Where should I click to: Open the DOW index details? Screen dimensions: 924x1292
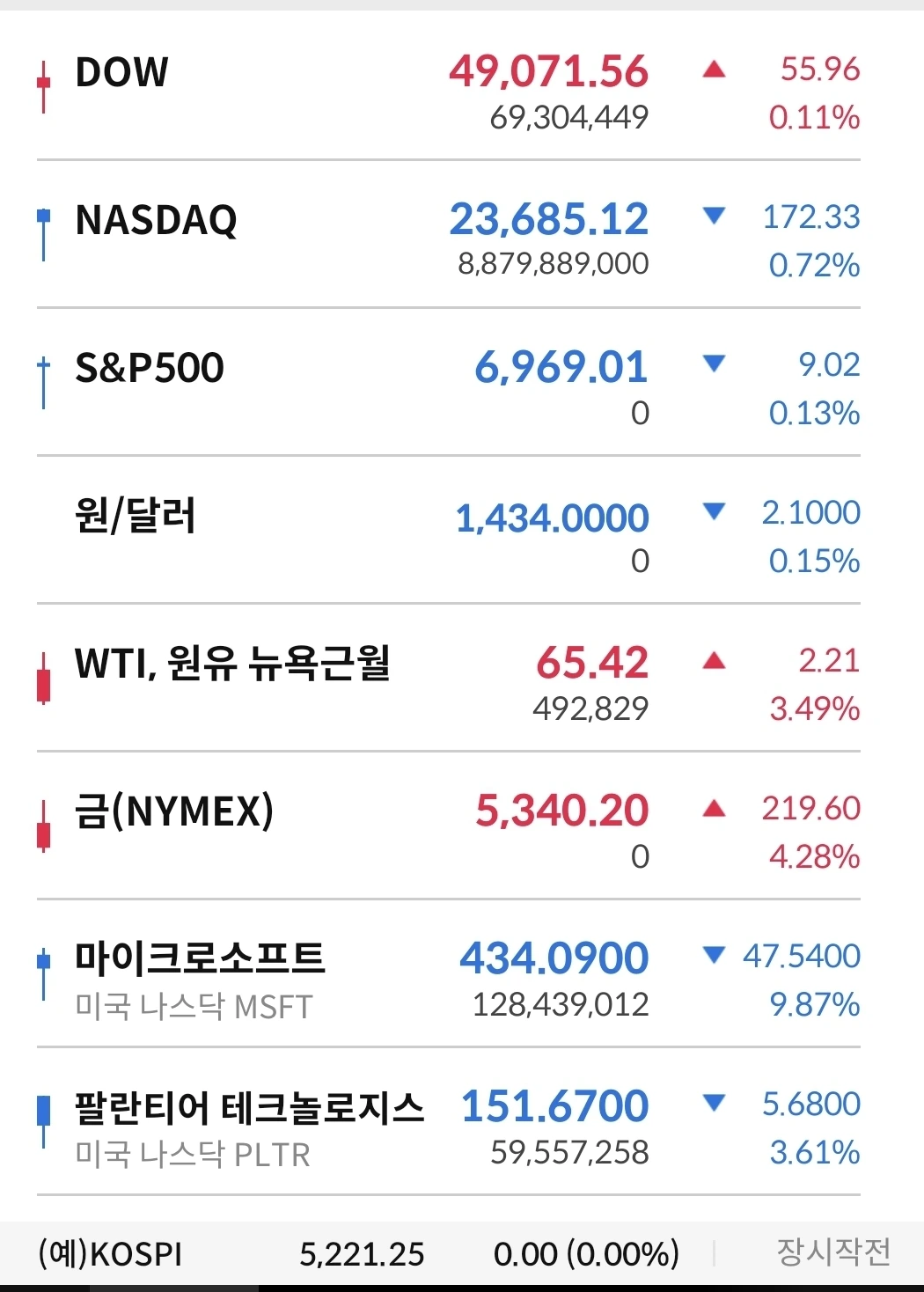pos(121,72)
